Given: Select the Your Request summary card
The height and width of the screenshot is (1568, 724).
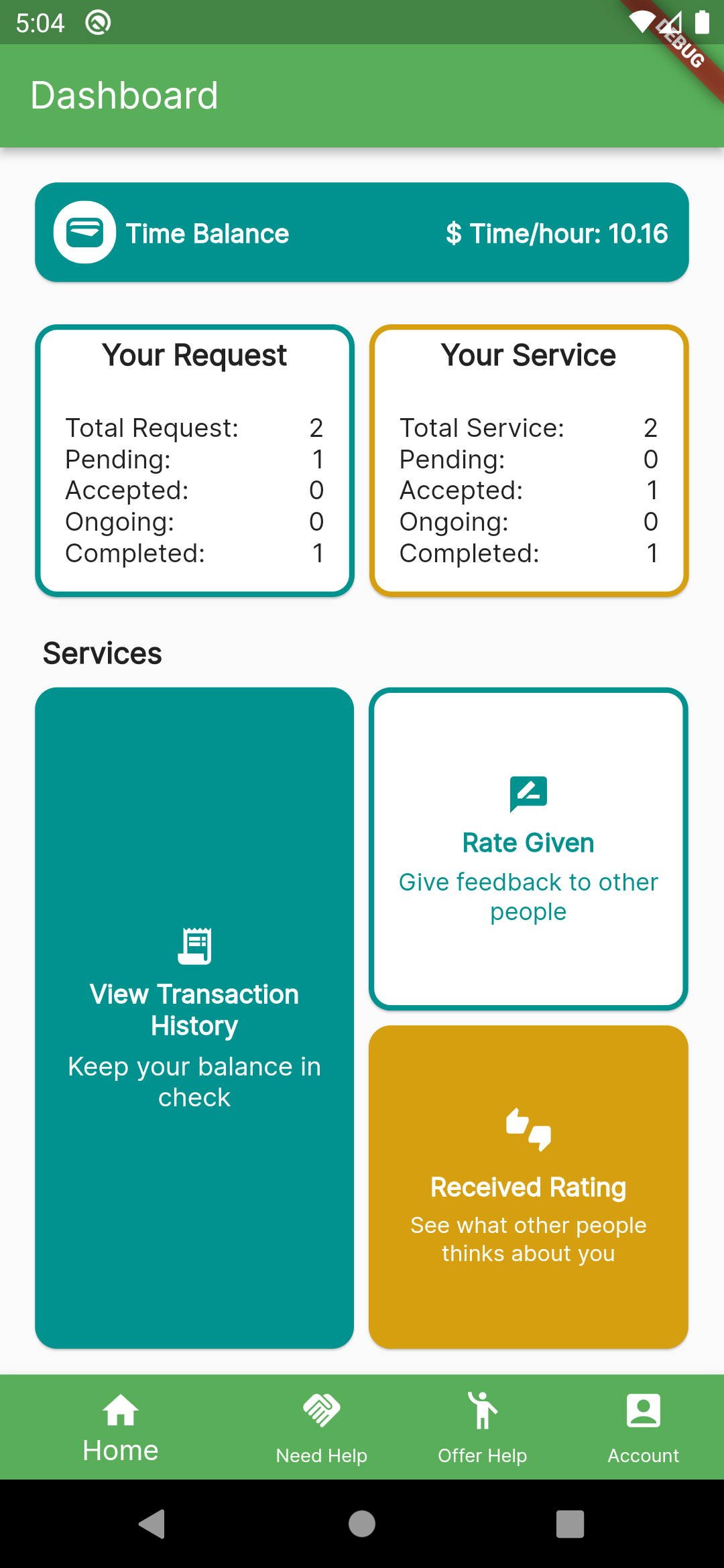Looking at the screenshot, I should 194,459.
